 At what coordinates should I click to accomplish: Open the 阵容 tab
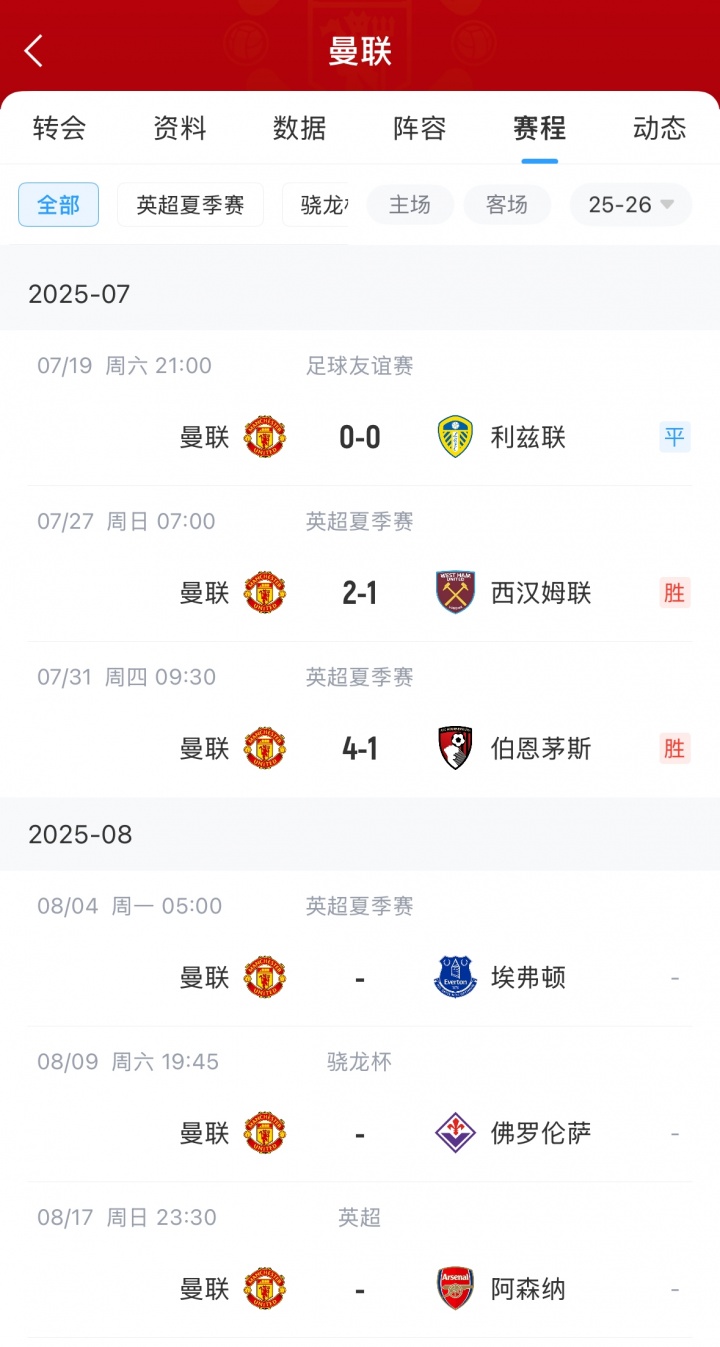tap(420, 128)
